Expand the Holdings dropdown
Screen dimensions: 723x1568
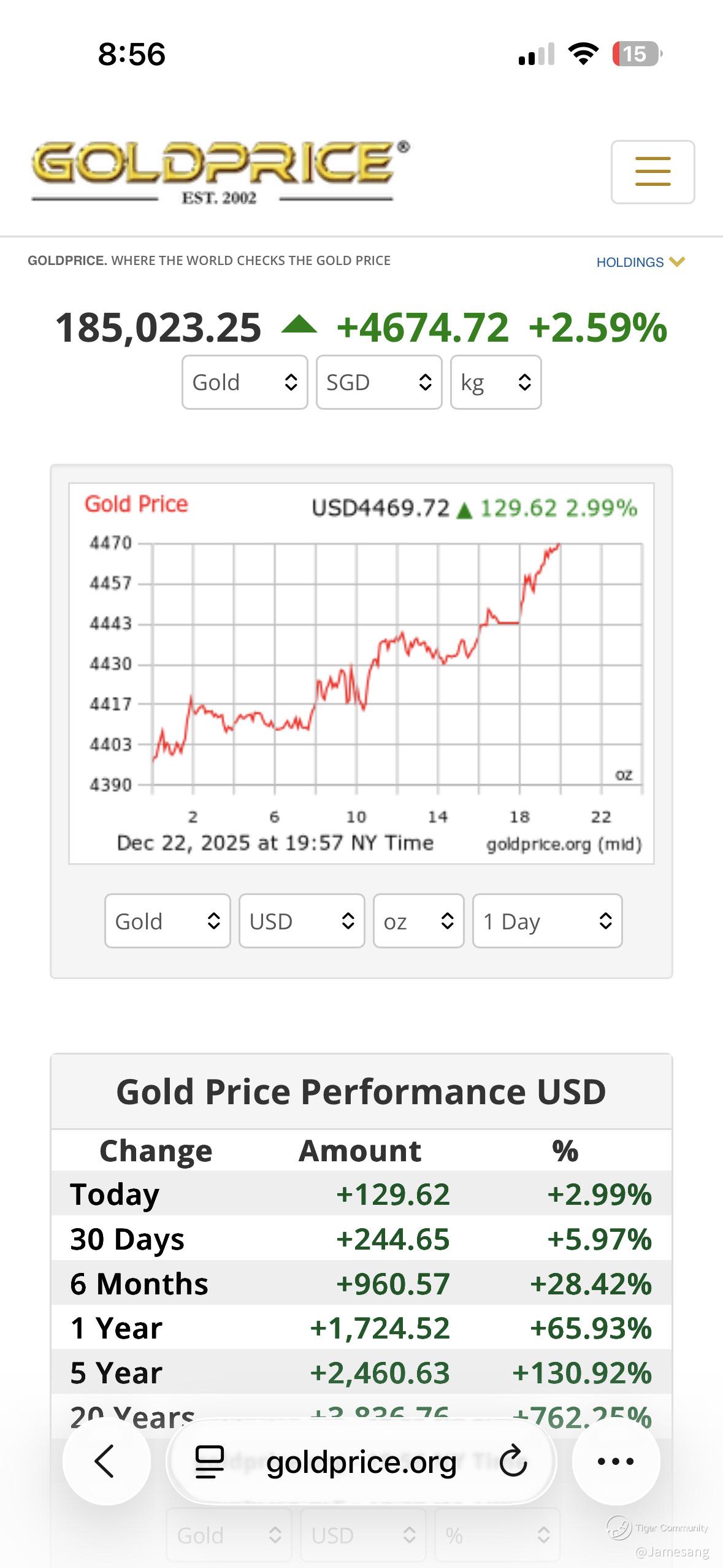pos(640,262)
